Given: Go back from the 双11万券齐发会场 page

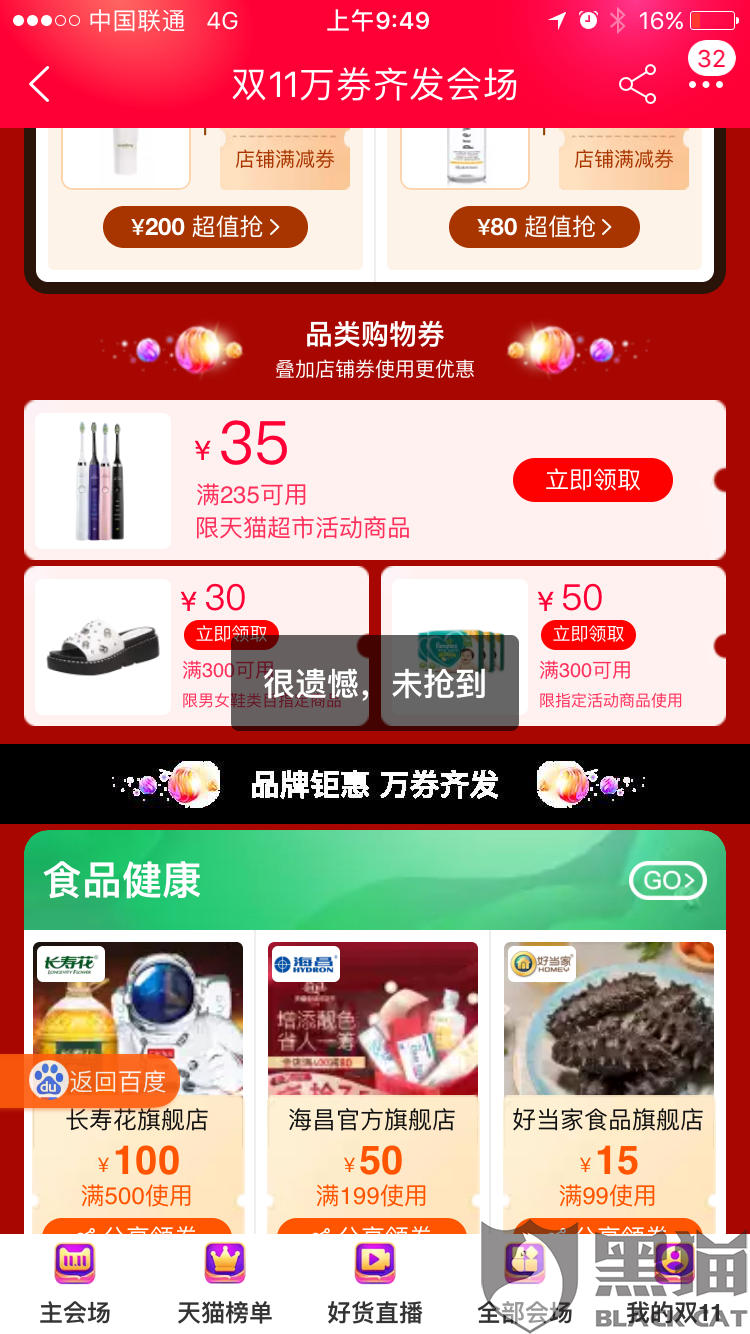Looking at the screenshot, I should pos(40,85).
